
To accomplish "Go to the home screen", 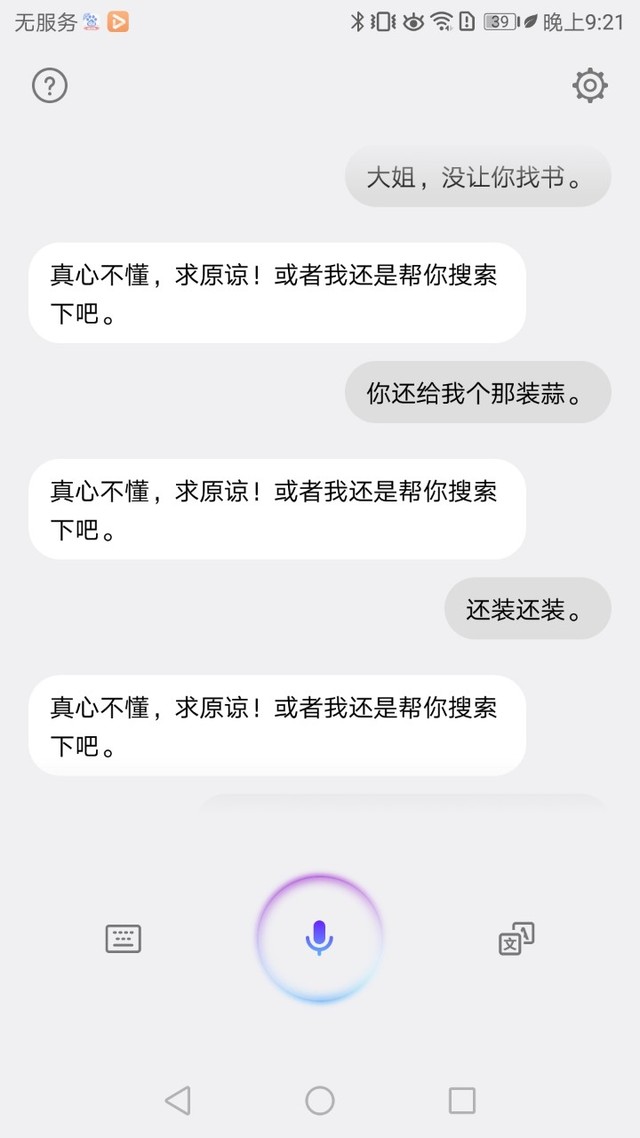I will 320,1100.
